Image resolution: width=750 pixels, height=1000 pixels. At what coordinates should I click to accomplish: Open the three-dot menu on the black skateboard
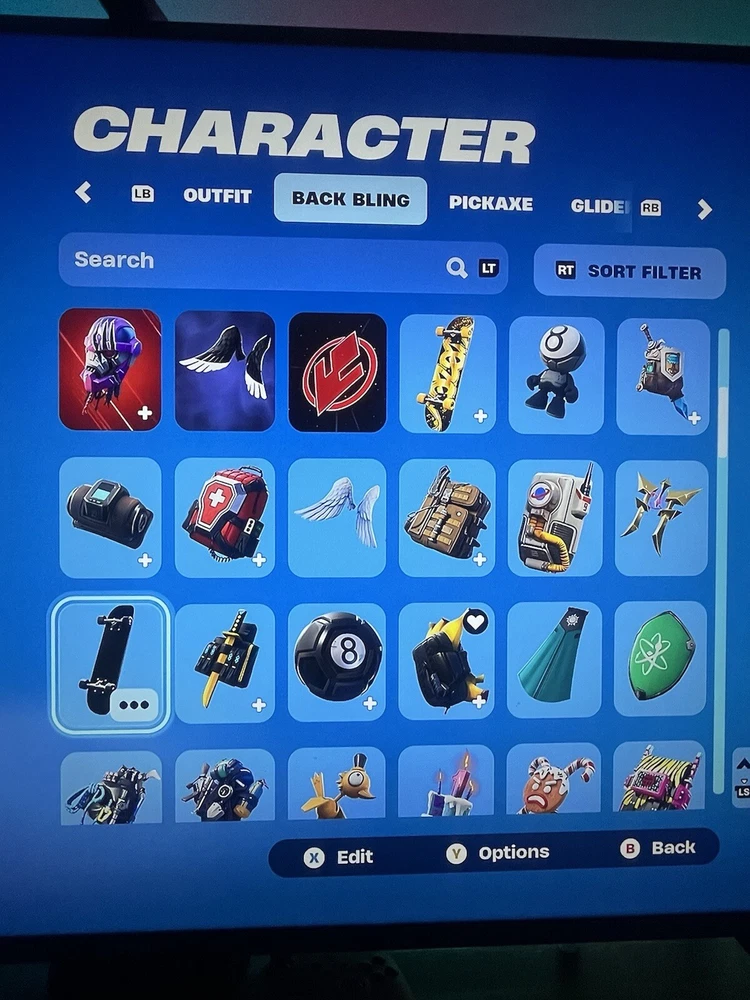point(134,704)
